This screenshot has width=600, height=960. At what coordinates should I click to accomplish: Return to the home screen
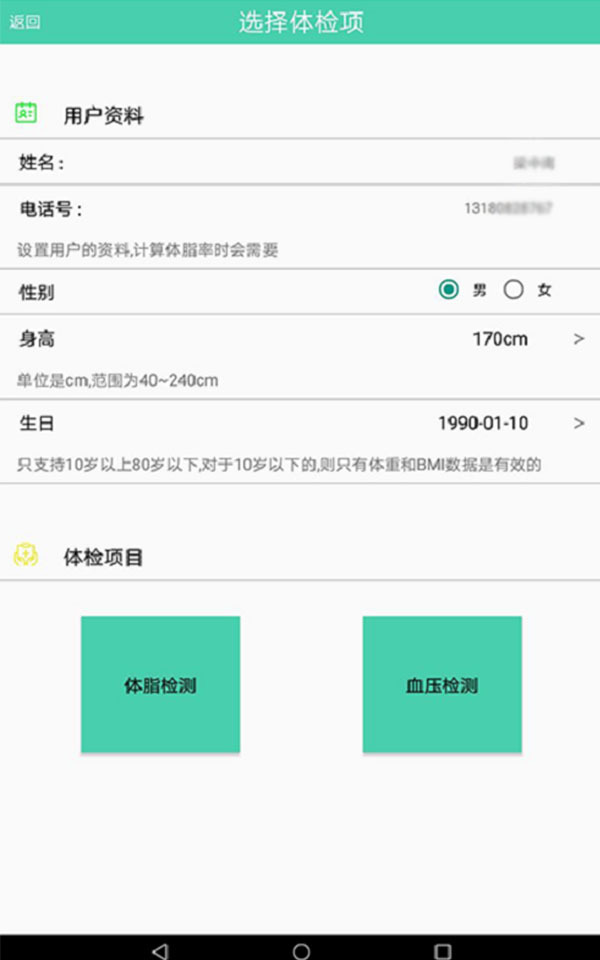tap(301, 950)
